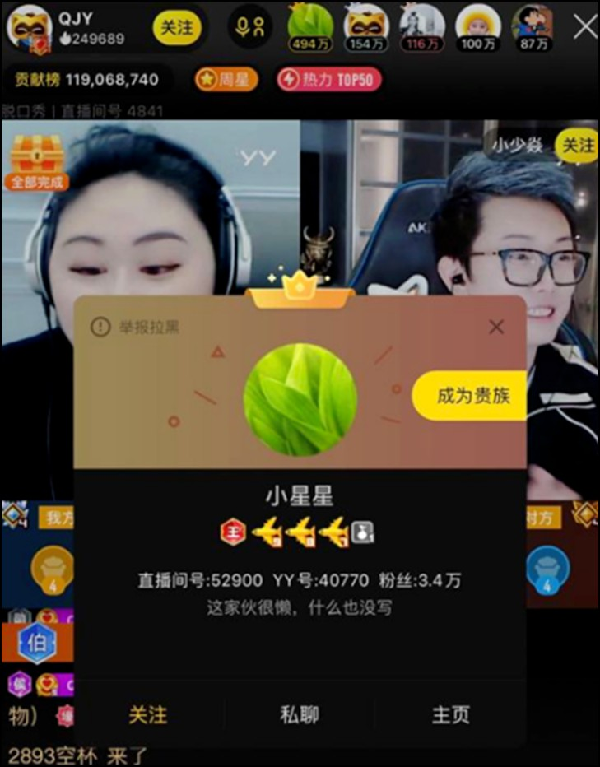
Task: Open the audience seats icon
Action: pos(250,27)
